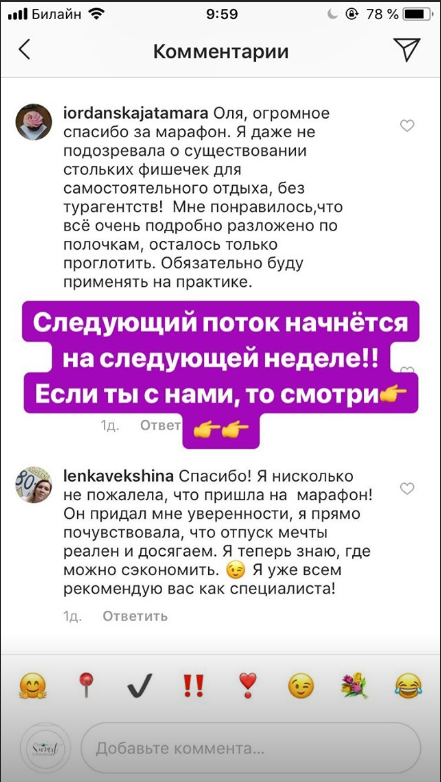441x782 pixels.
Task: Open direct share paper plane icon
Action: [407, 50]
